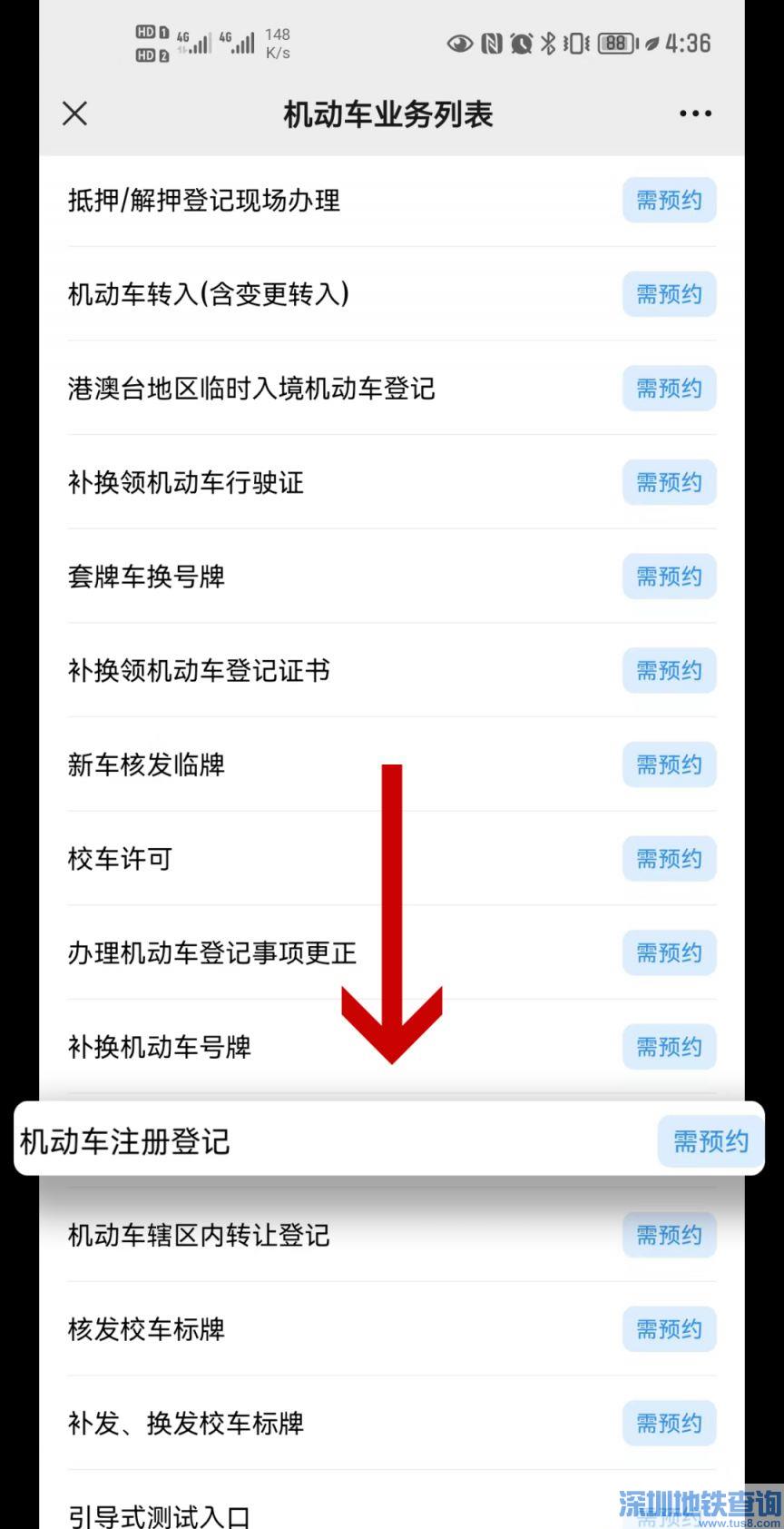
Task: Select 机动车转入(含变更转入)
Action: point(209,294)
